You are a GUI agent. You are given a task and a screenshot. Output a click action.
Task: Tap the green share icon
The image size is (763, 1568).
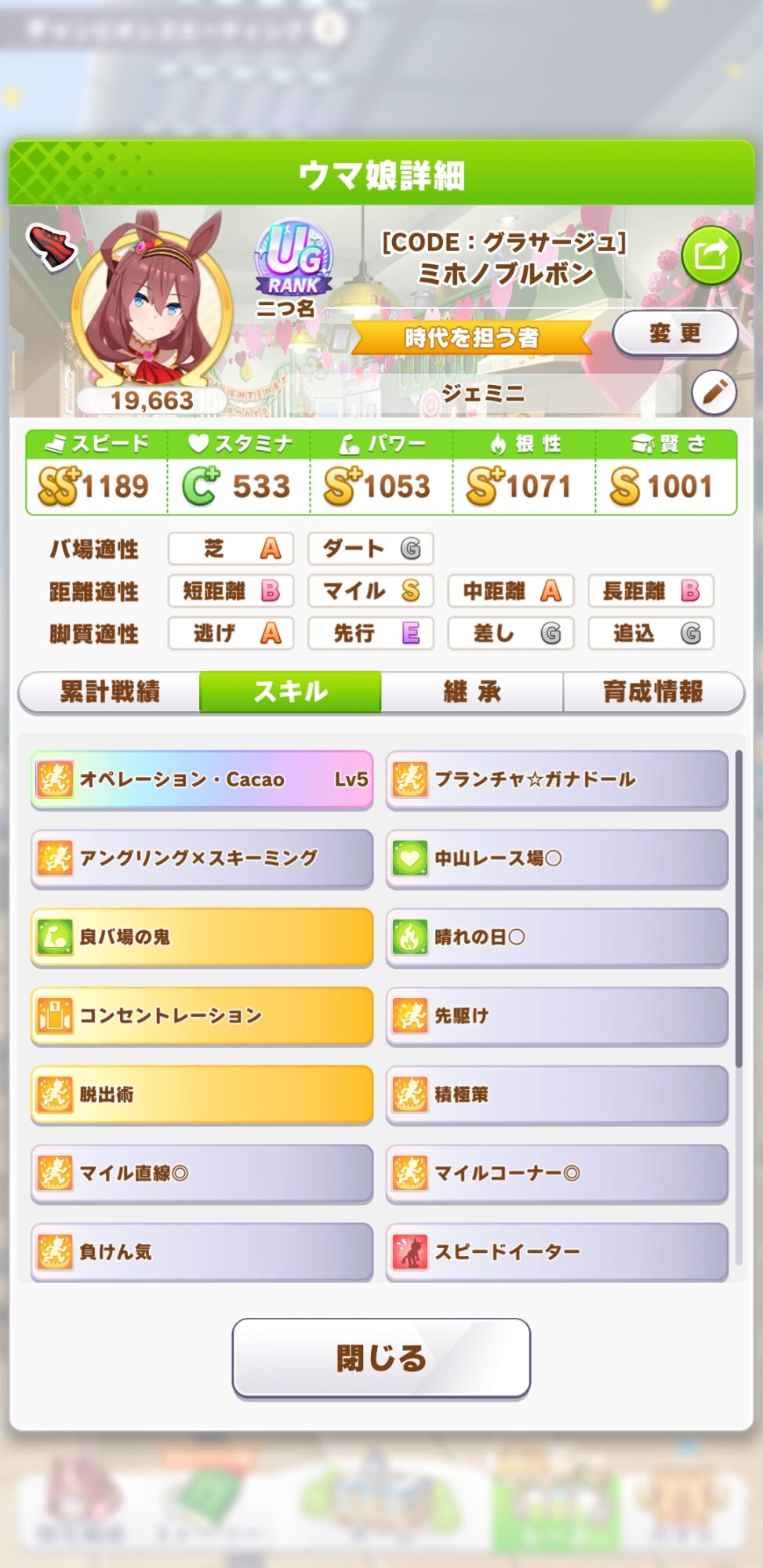(710, 255)
